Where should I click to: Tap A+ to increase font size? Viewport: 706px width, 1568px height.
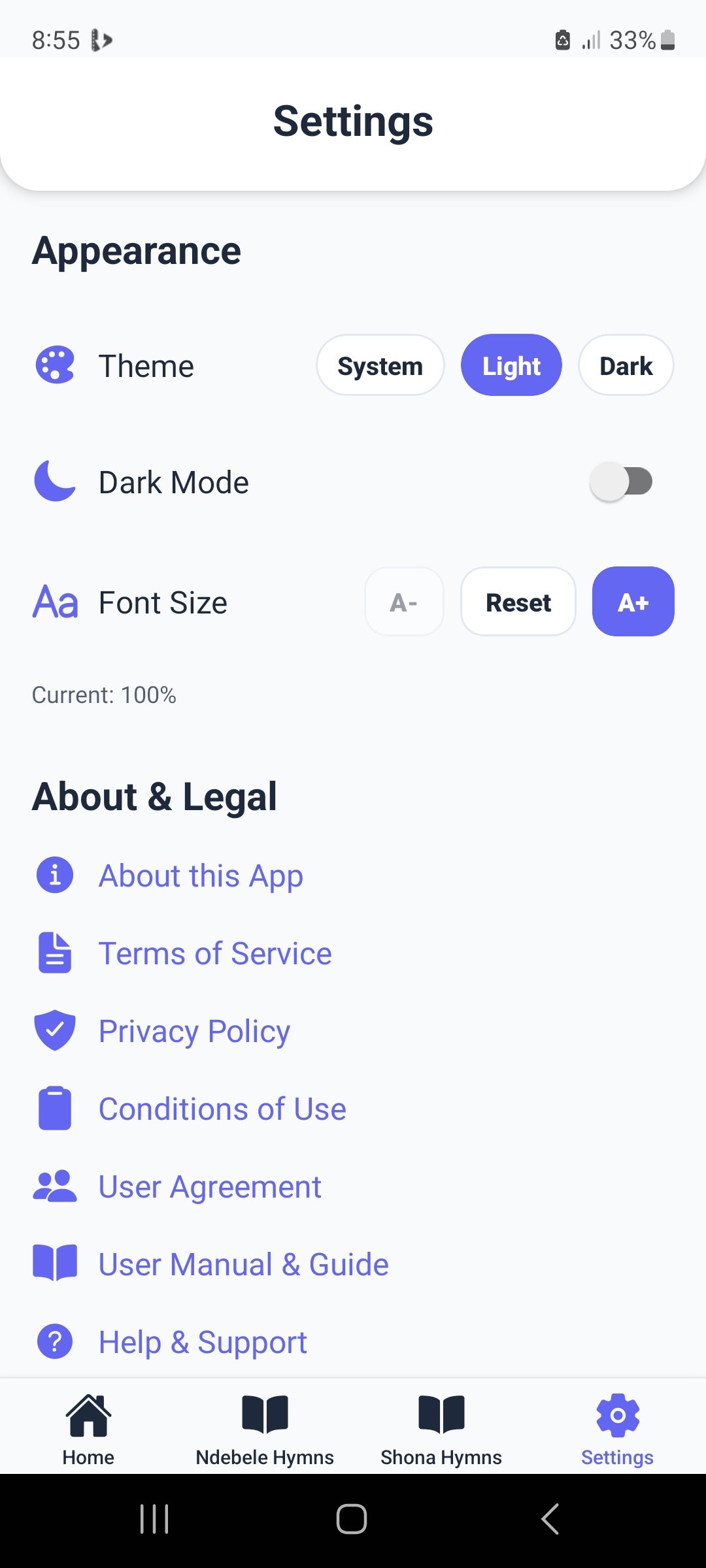click(x=632, y=602)
